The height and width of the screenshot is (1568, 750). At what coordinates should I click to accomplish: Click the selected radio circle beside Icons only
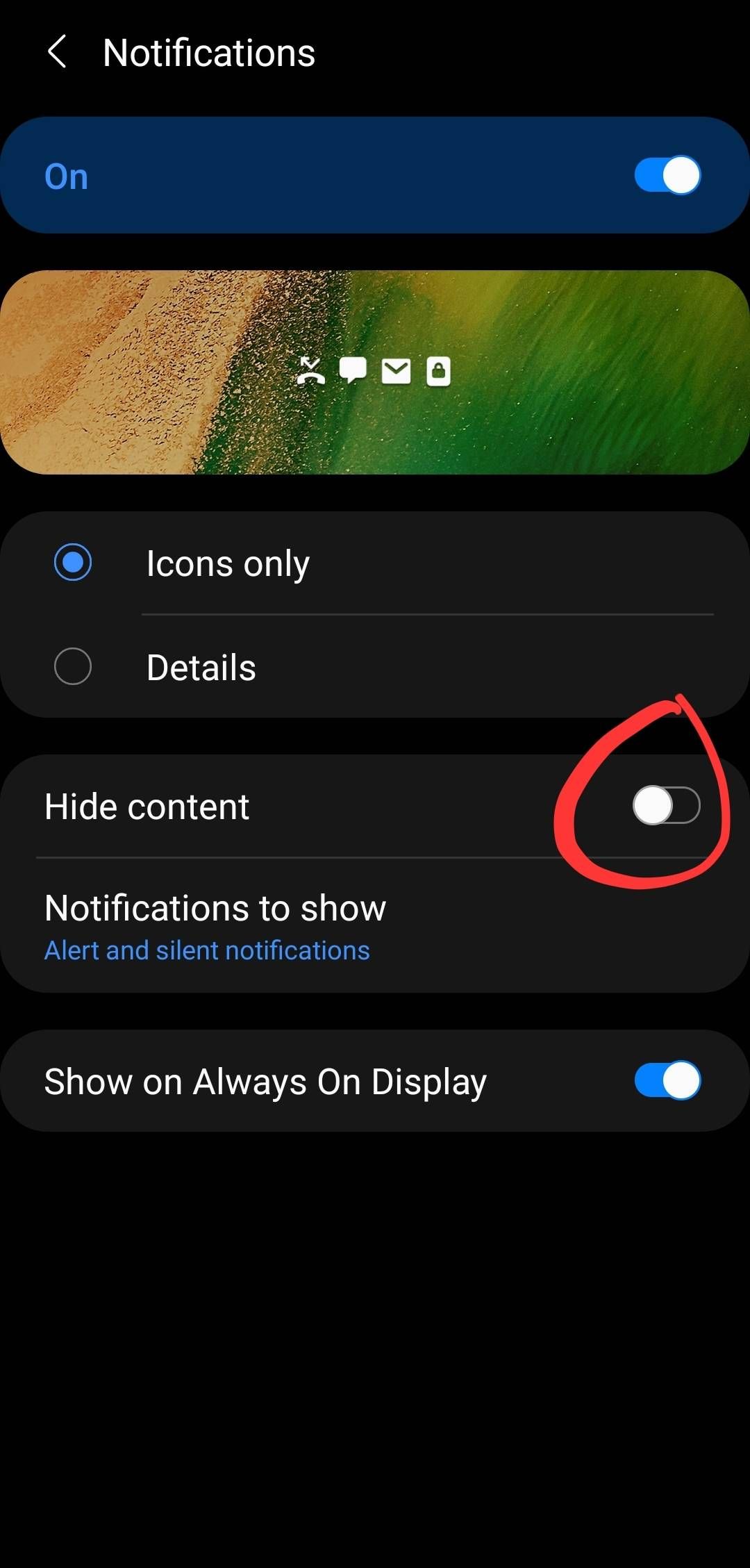(x=72, y=563)
